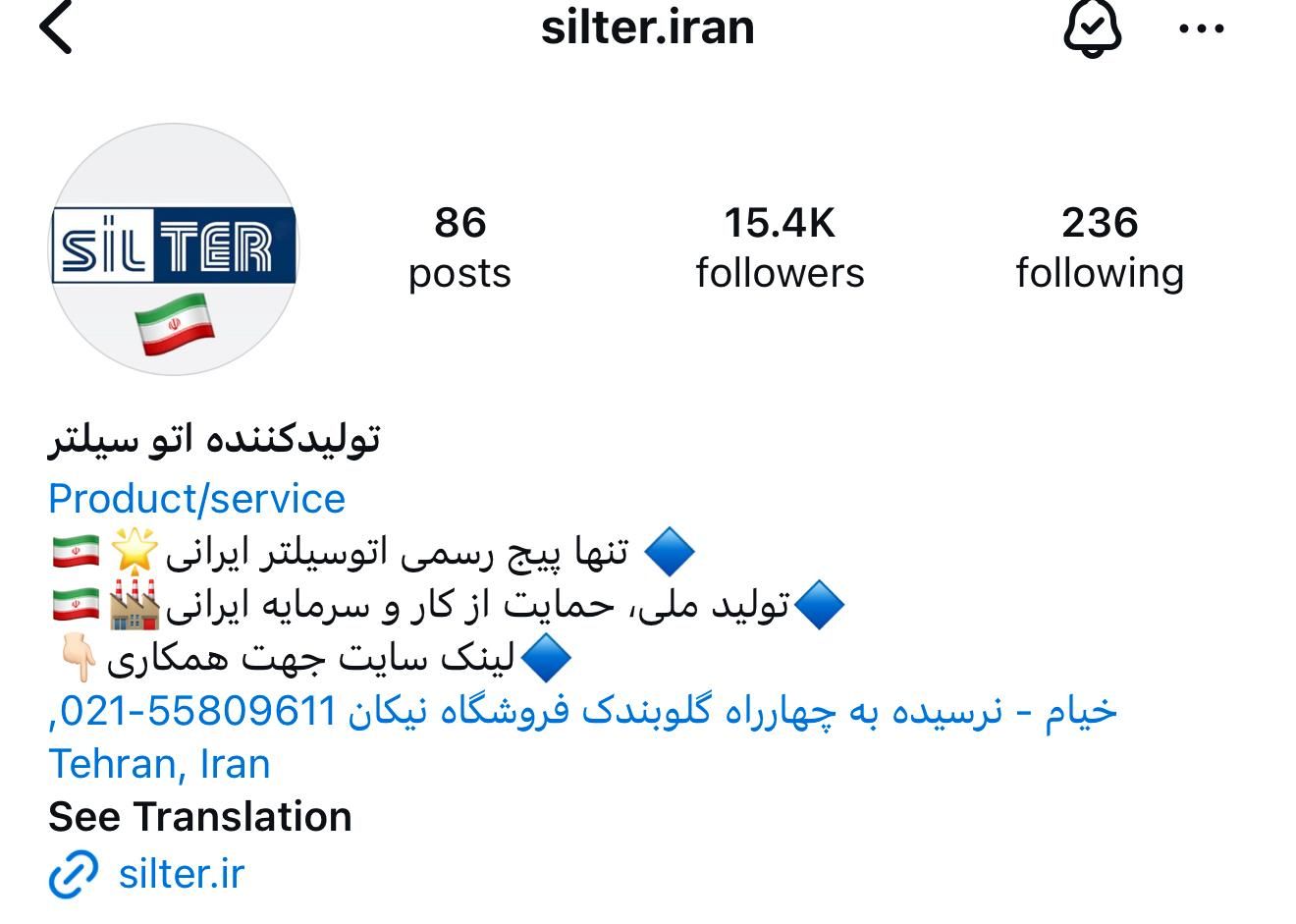Open the three-dot overflow menu
This screenshot has height=924, width=1296.
pos(1201,29)
